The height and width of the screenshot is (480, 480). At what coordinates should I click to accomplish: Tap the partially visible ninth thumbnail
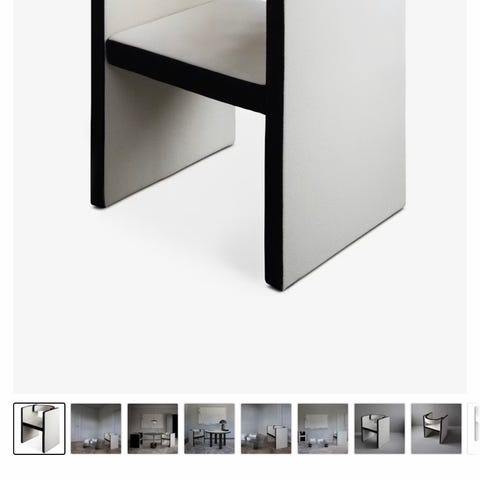point(474,429)
